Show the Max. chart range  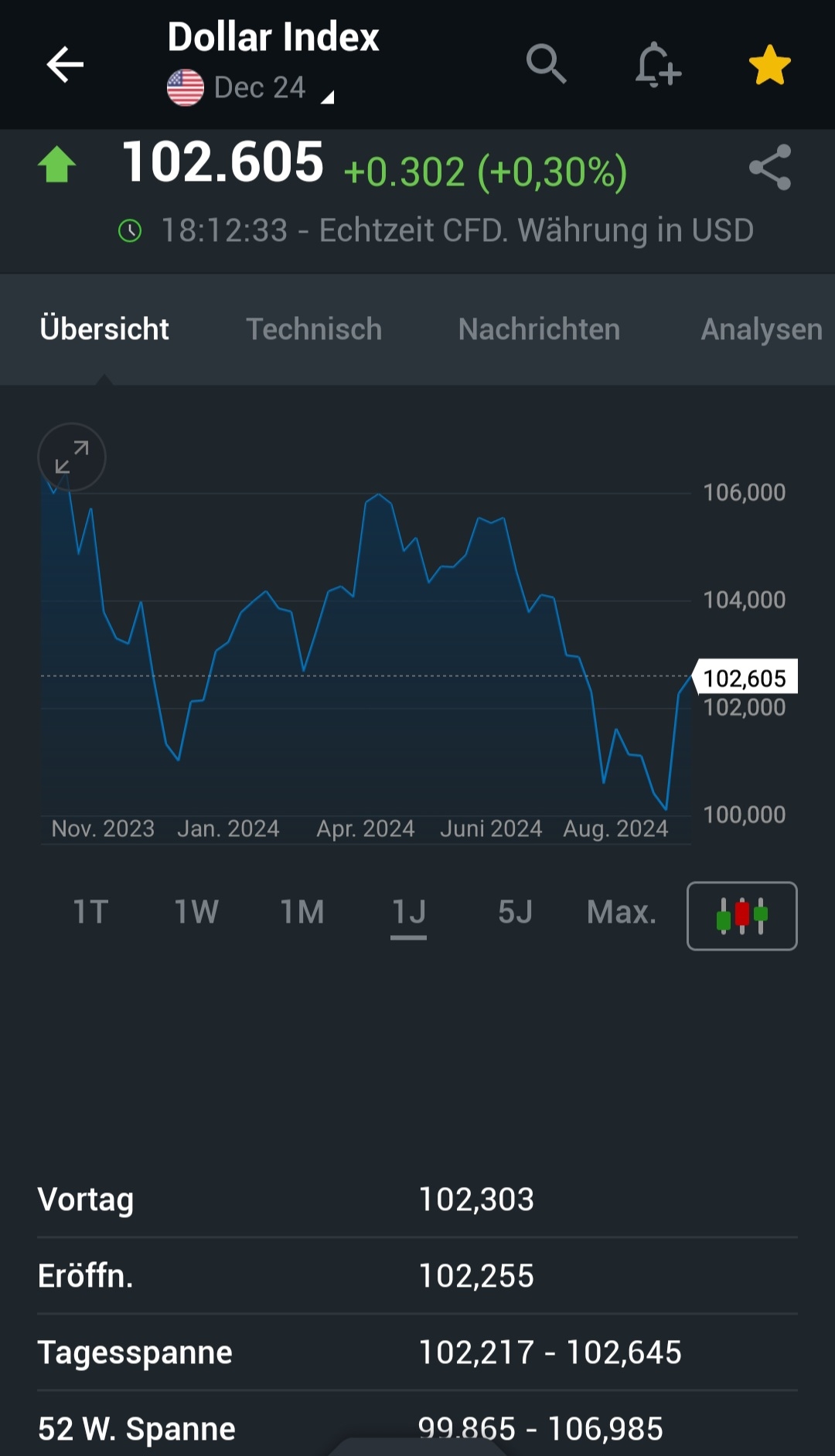pyautogui.click(x=622, y=912)
